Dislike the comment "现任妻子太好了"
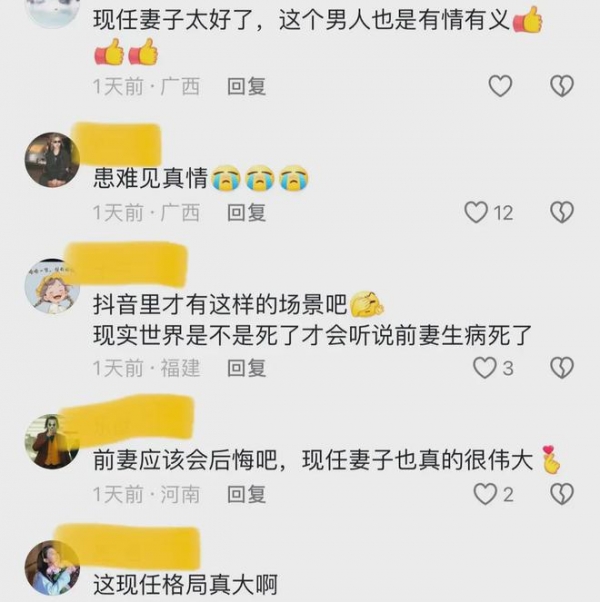Viewport: 600px width, 602px height. (563, 86)
